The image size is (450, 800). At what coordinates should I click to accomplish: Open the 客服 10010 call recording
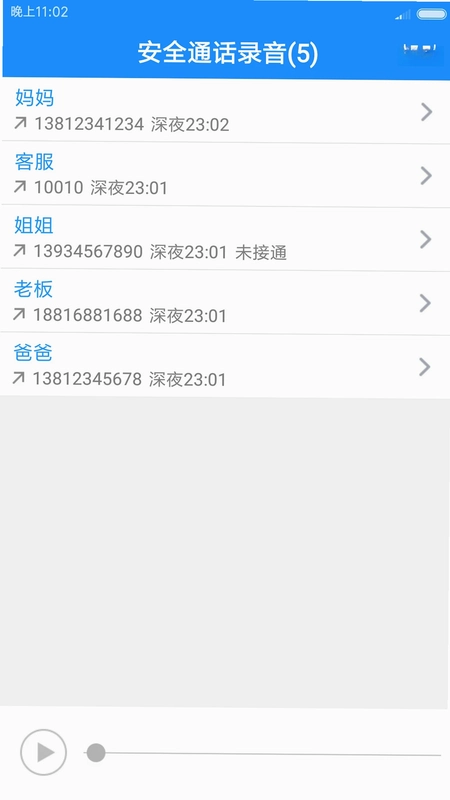(225, 175)
